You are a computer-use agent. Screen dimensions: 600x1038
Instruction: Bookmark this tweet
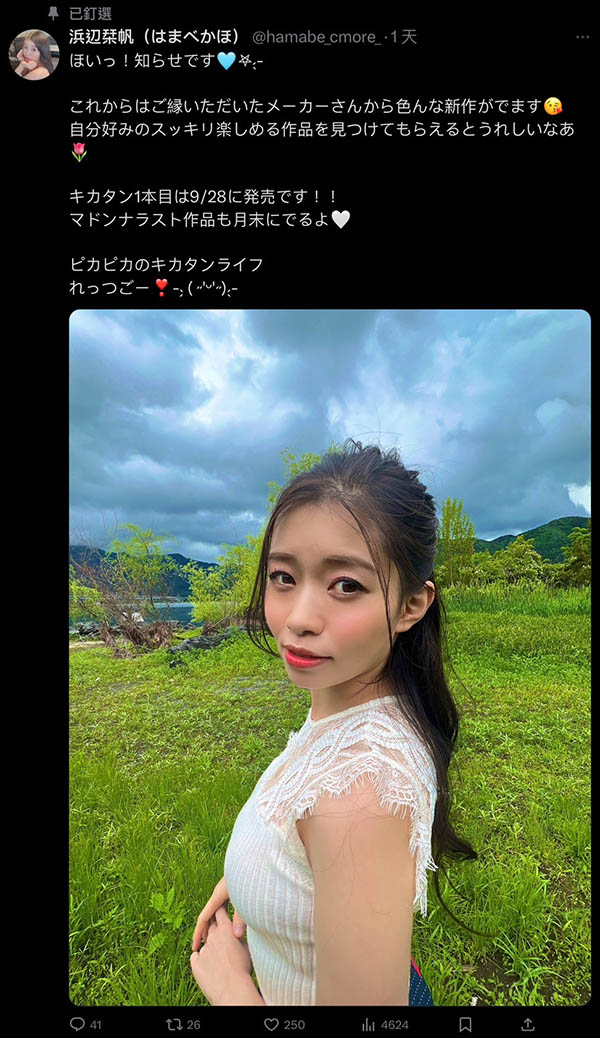click(x=465, y=1024)
